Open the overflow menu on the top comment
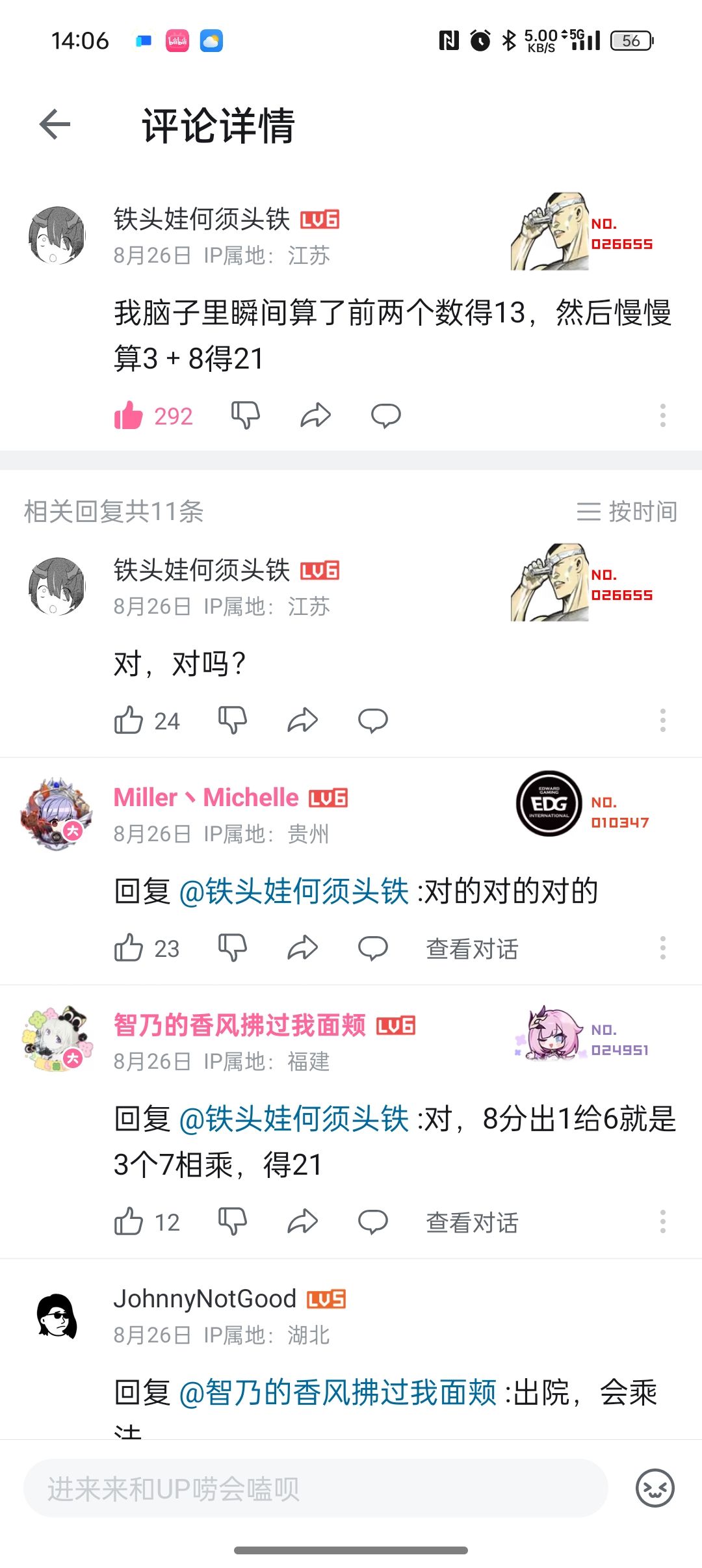 662,415
